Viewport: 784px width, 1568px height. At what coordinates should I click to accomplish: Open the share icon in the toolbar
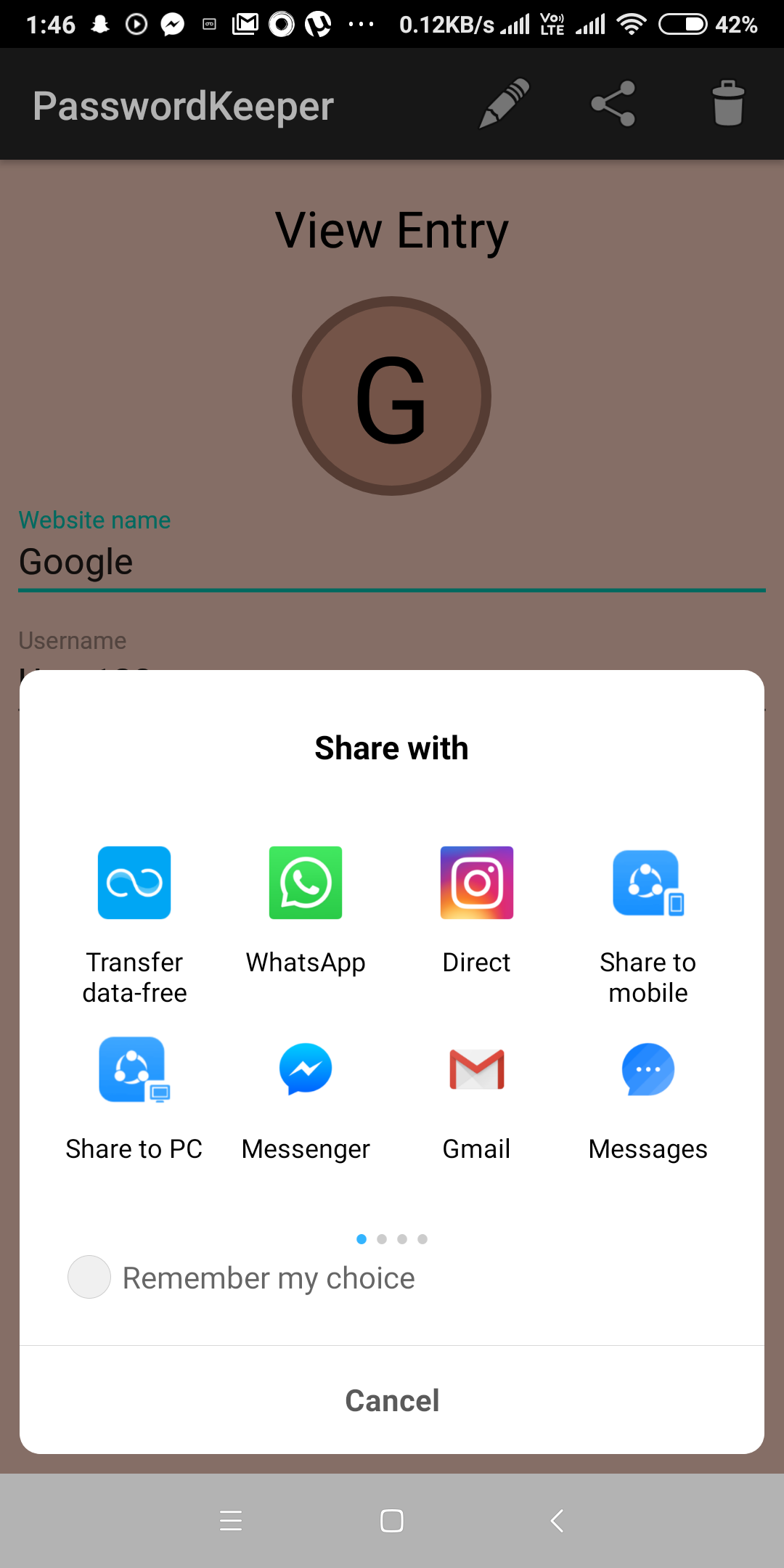613,103
